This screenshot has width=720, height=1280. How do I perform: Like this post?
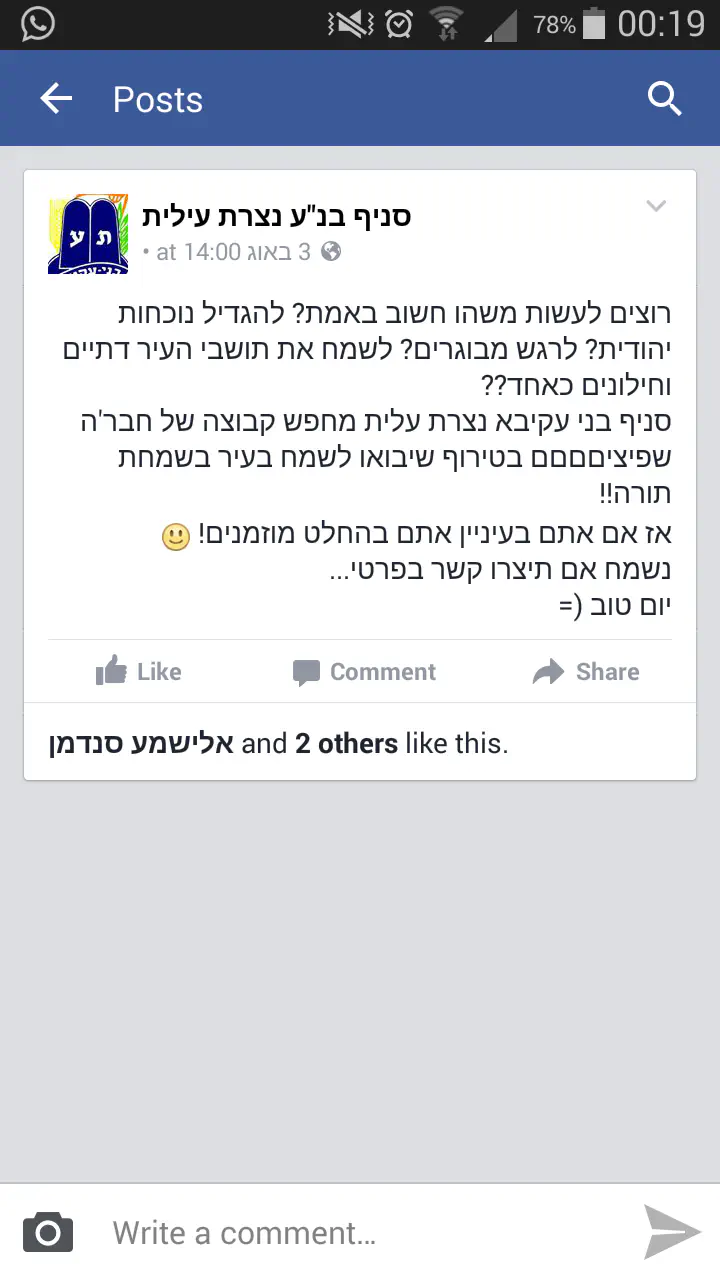138,672
